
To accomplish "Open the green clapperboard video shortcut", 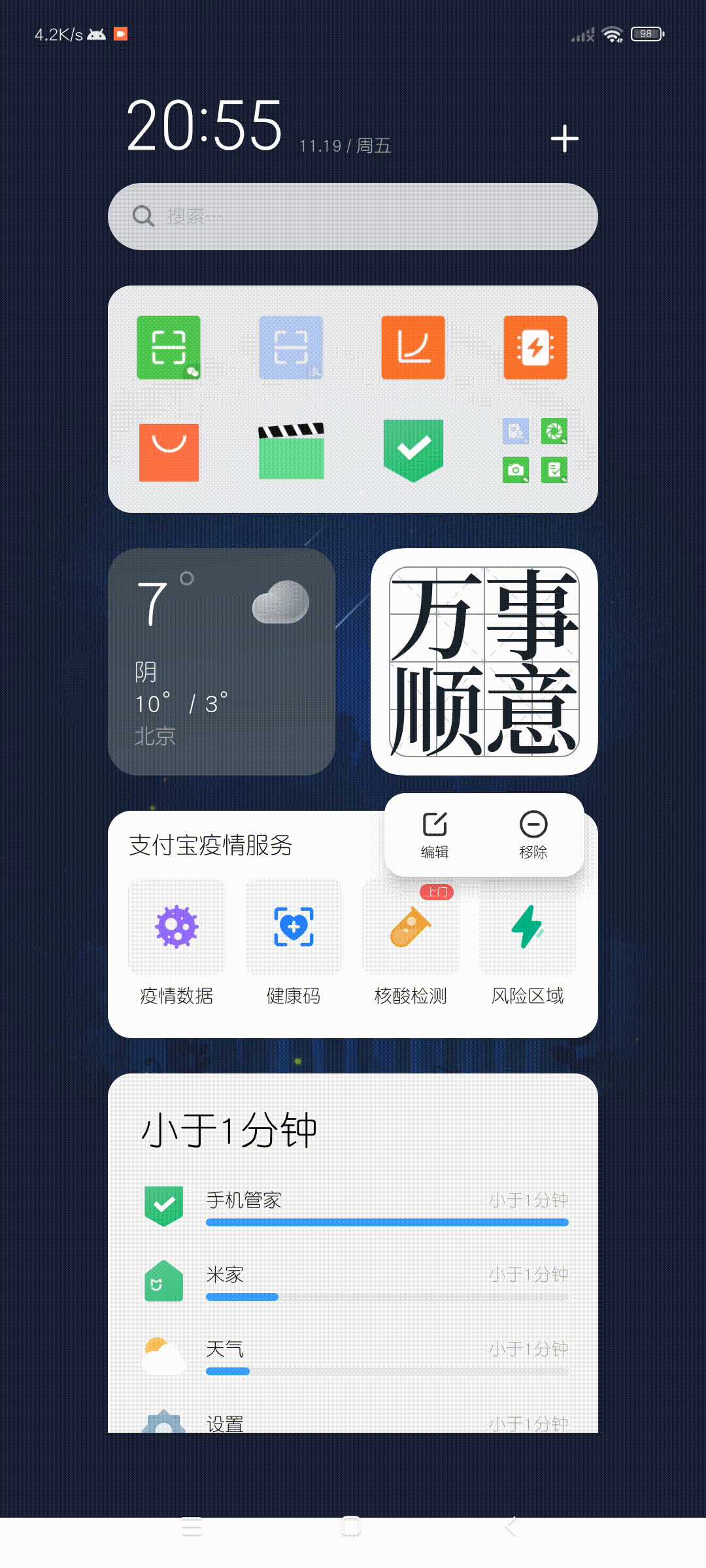I will tap(291, 452).
